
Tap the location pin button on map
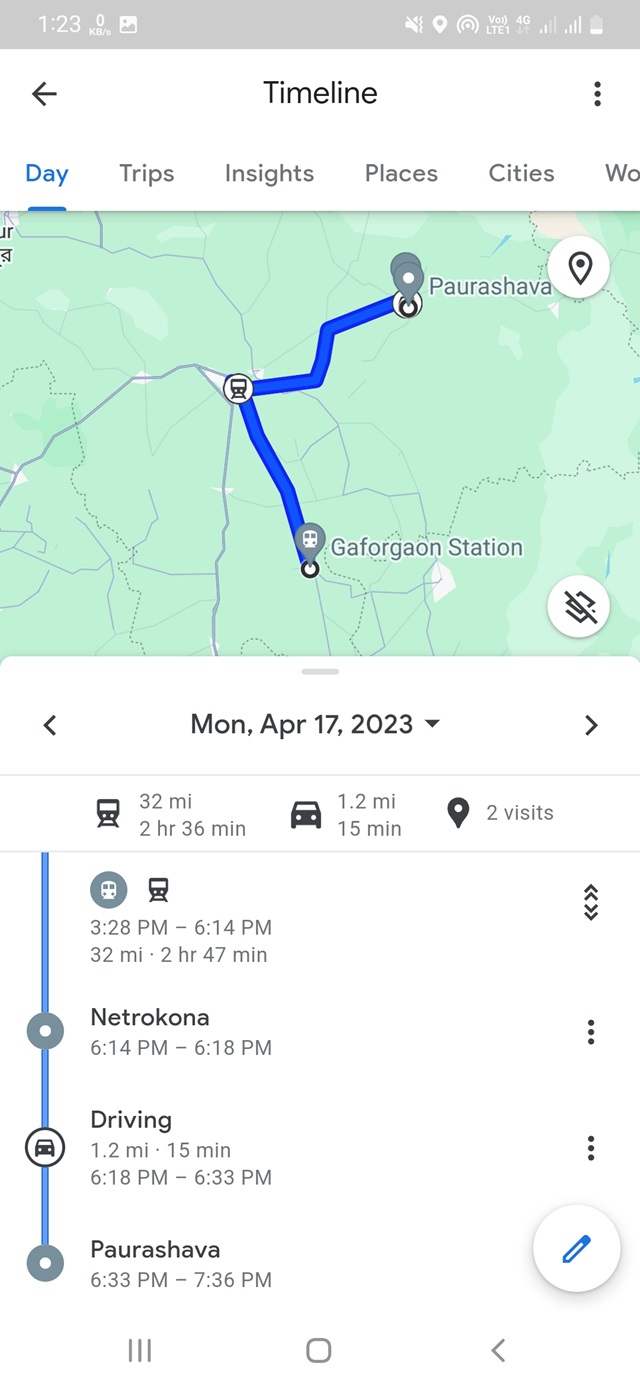pos(579,268)
